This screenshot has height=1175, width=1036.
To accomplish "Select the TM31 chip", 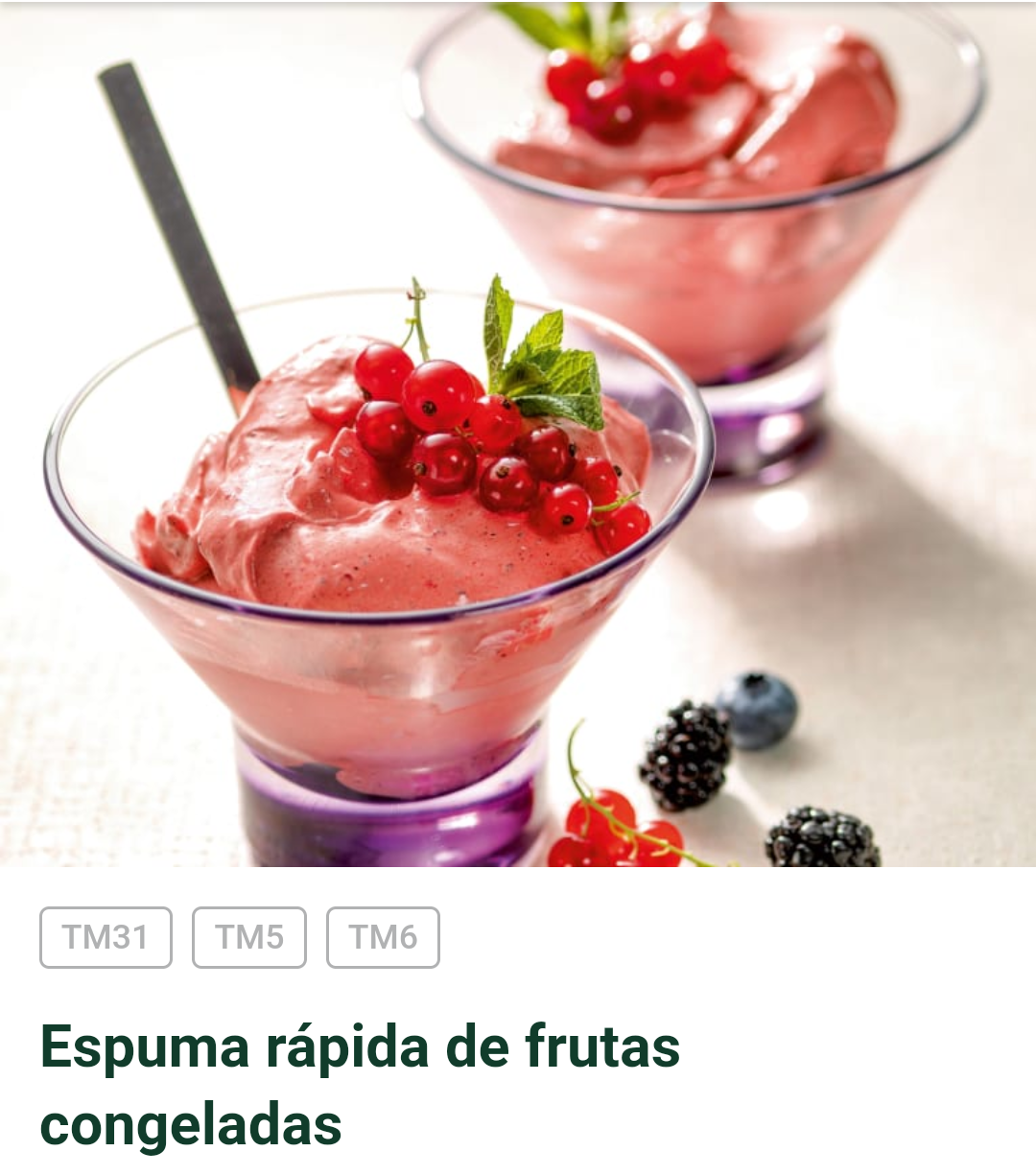I will point(106,937).
